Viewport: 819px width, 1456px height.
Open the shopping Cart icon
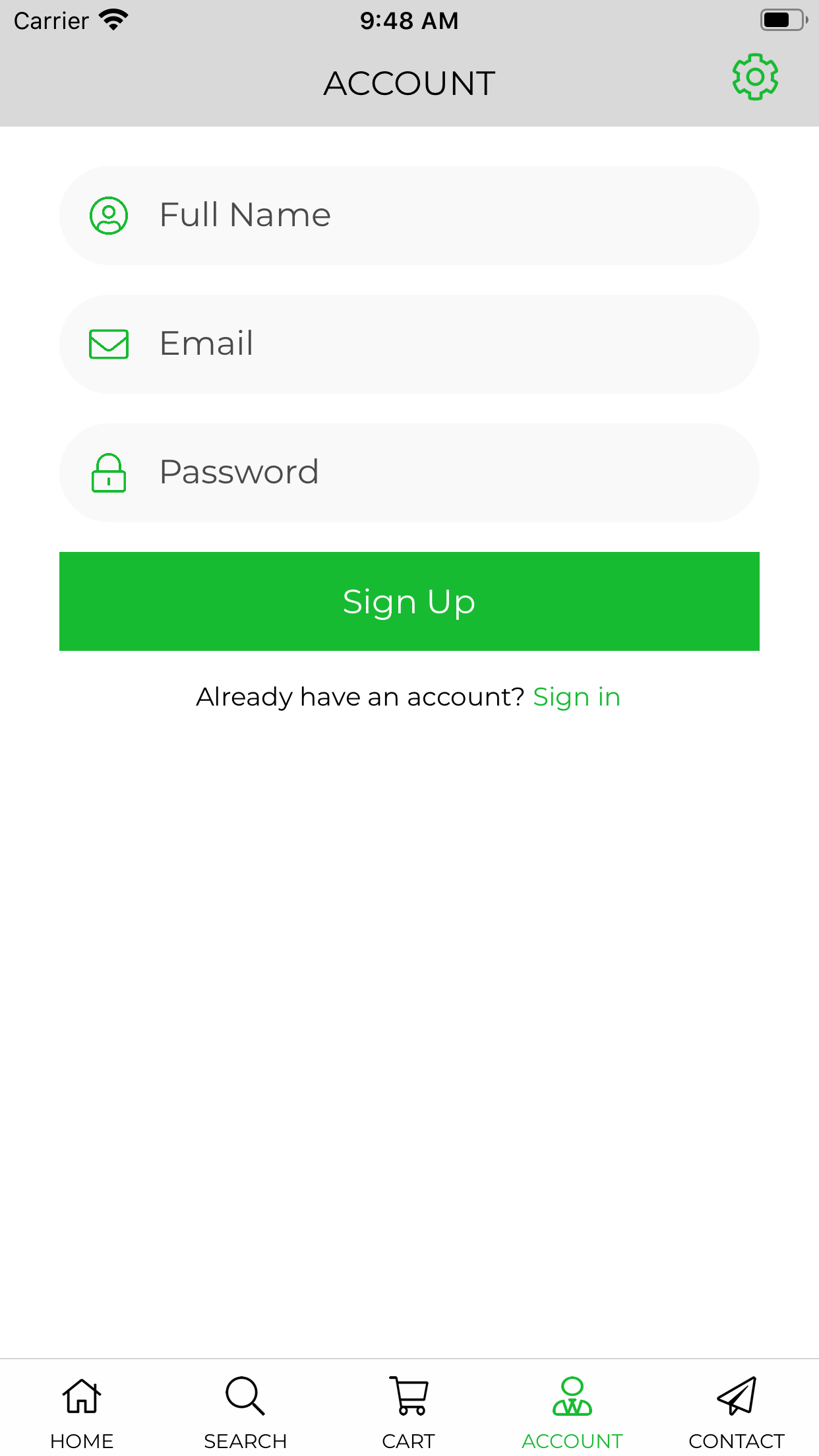(409, 1395)
